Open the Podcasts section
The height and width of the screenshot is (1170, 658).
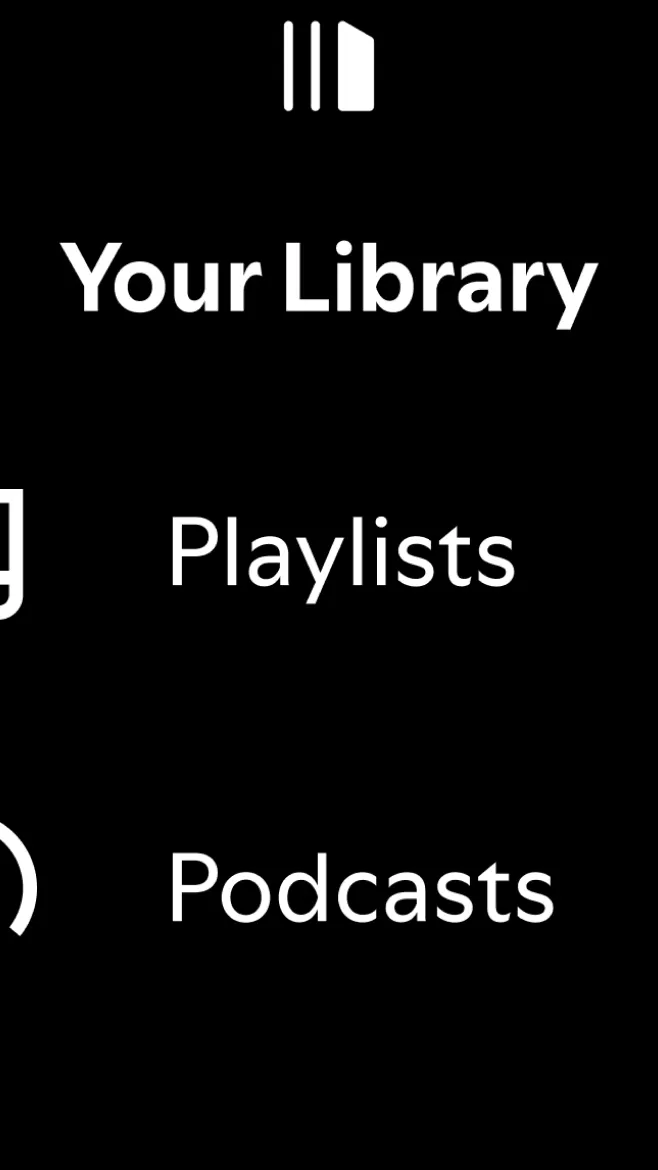click(359, 888)
